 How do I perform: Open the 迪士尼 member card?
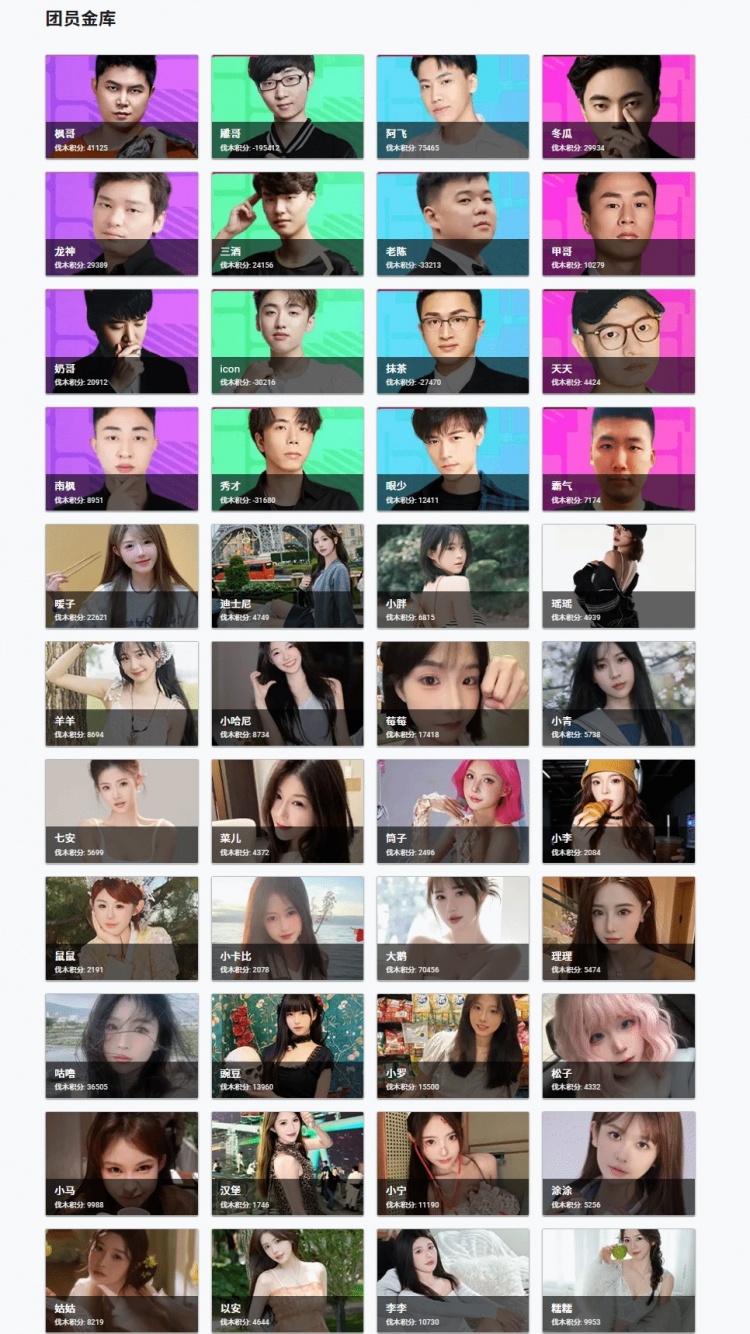tap(287, 577)
